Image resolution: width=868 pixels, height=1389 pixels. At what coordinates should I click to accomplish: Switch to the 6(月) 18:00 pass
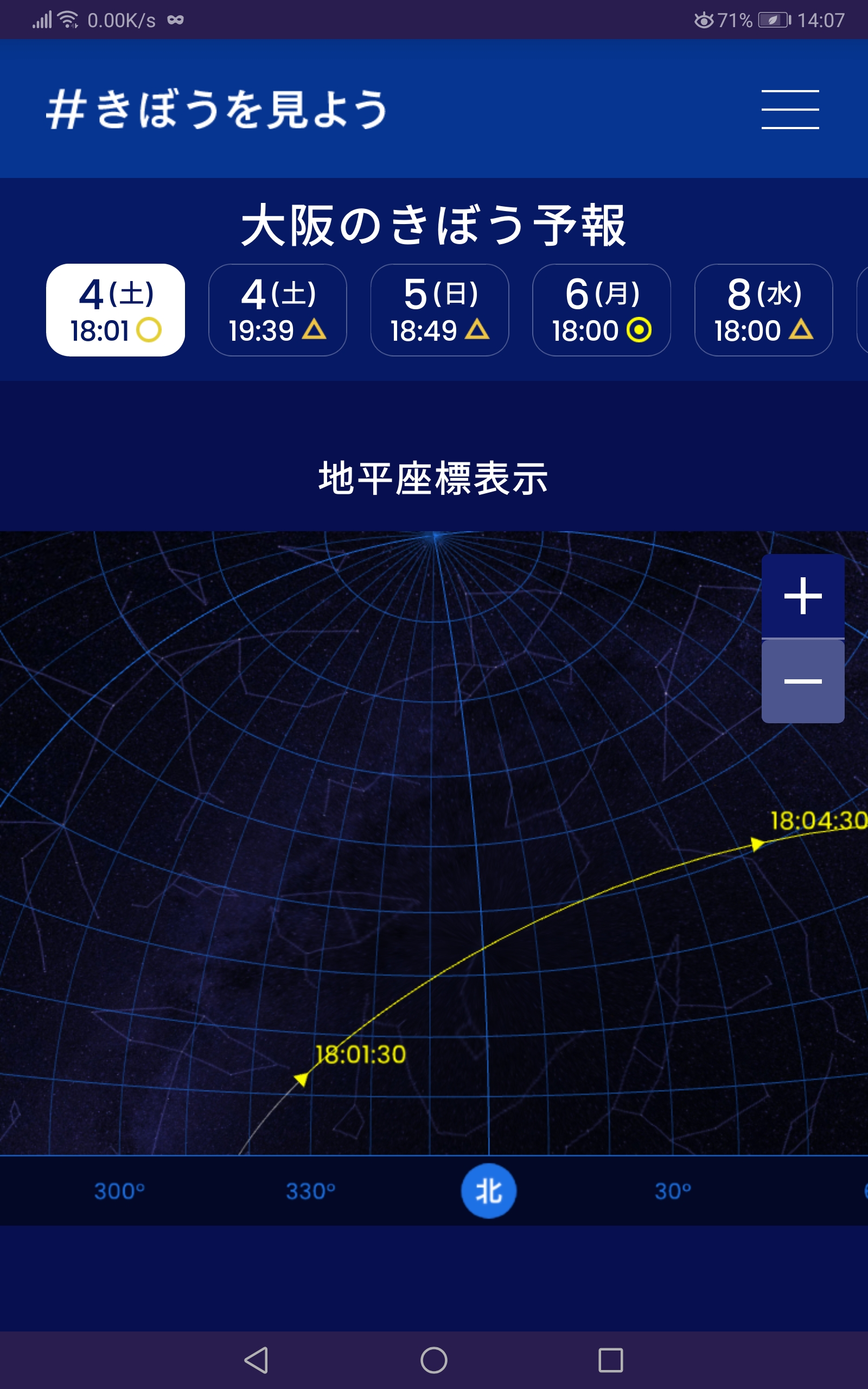point(602,310)
